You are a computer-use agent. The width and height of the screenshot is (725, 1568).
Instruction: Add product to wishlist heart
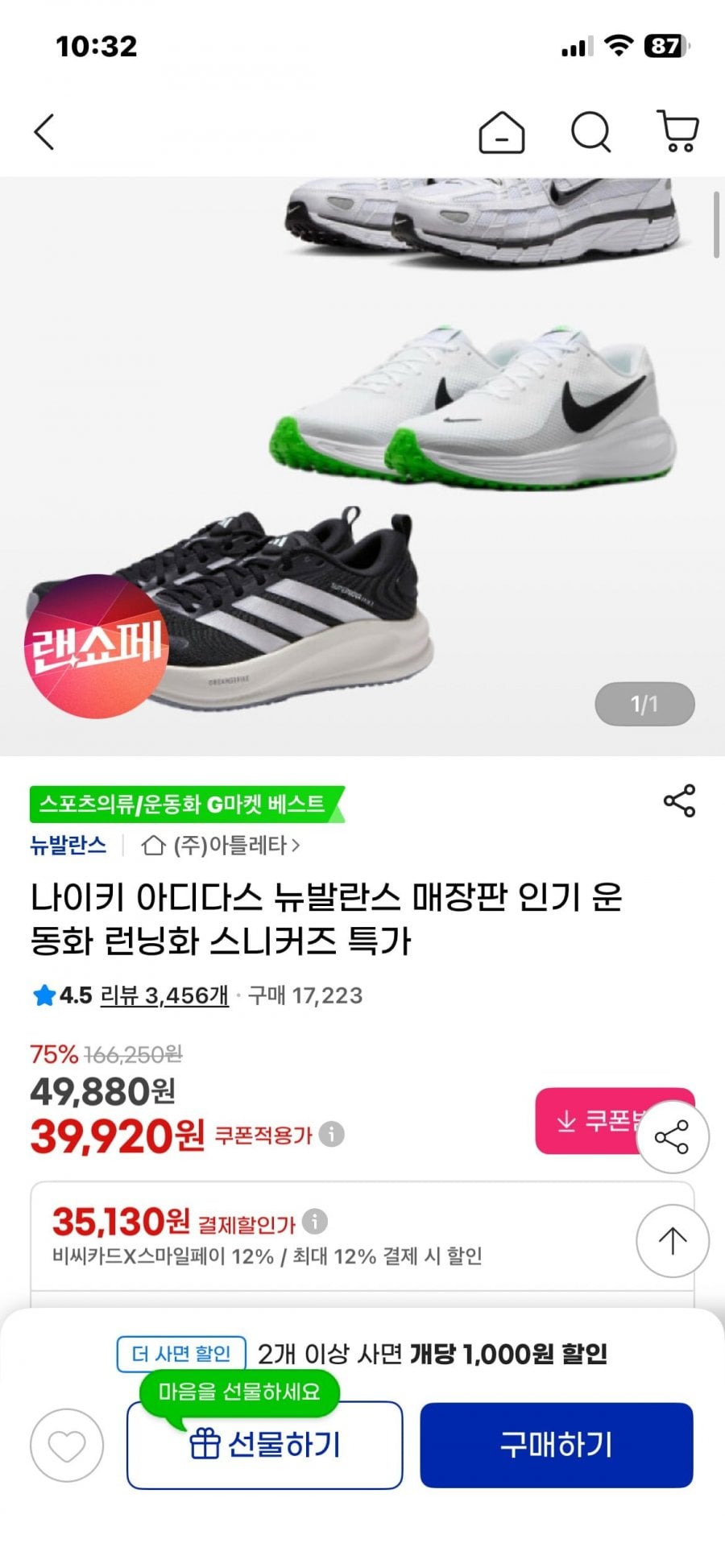67,1446
